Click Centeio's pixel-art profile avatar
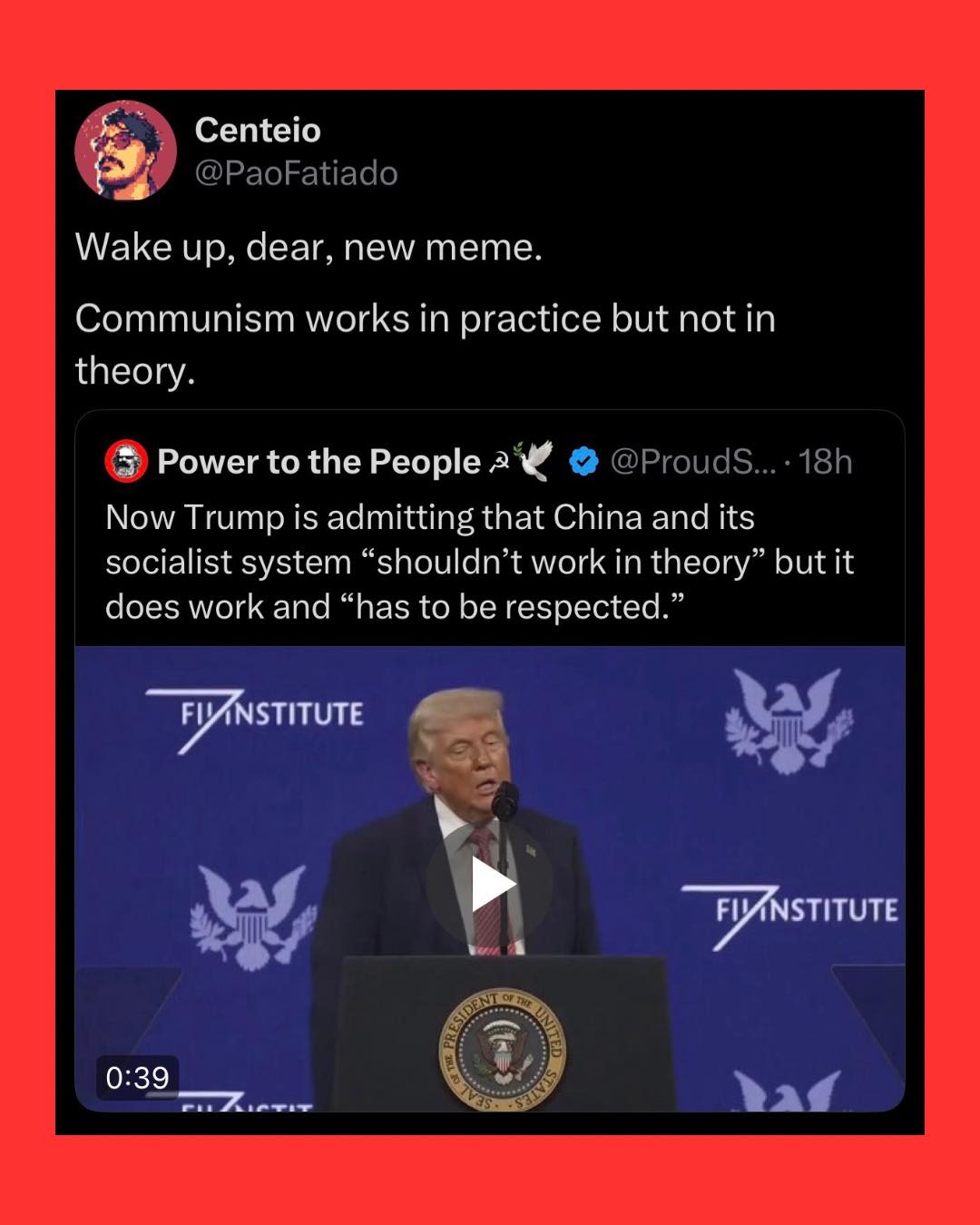The height and width of the screenshot is (1225, 980). (123, 152)
